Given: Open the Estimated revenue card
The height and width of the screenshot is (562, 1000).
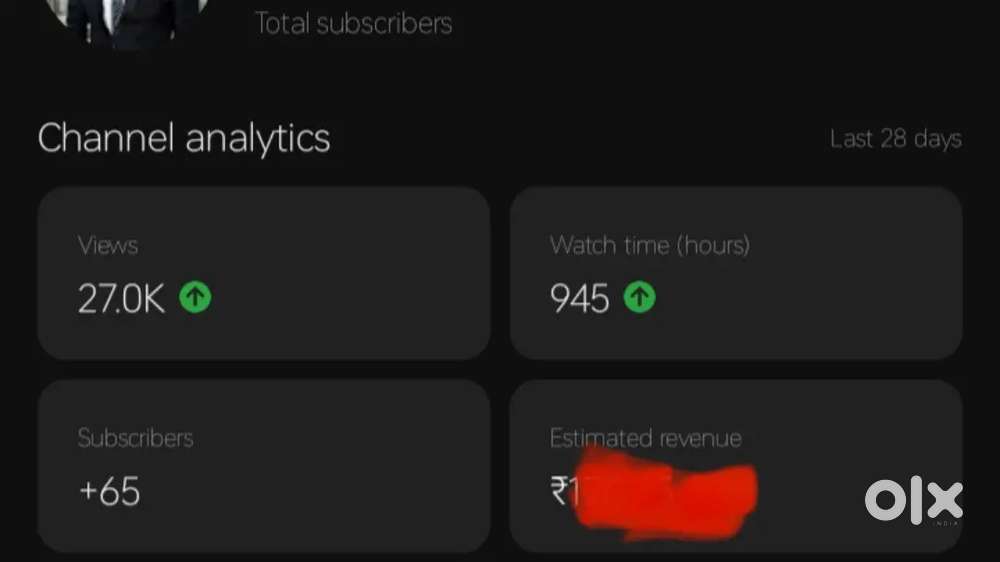Looking at the screenshot, I should coord(736,465).
